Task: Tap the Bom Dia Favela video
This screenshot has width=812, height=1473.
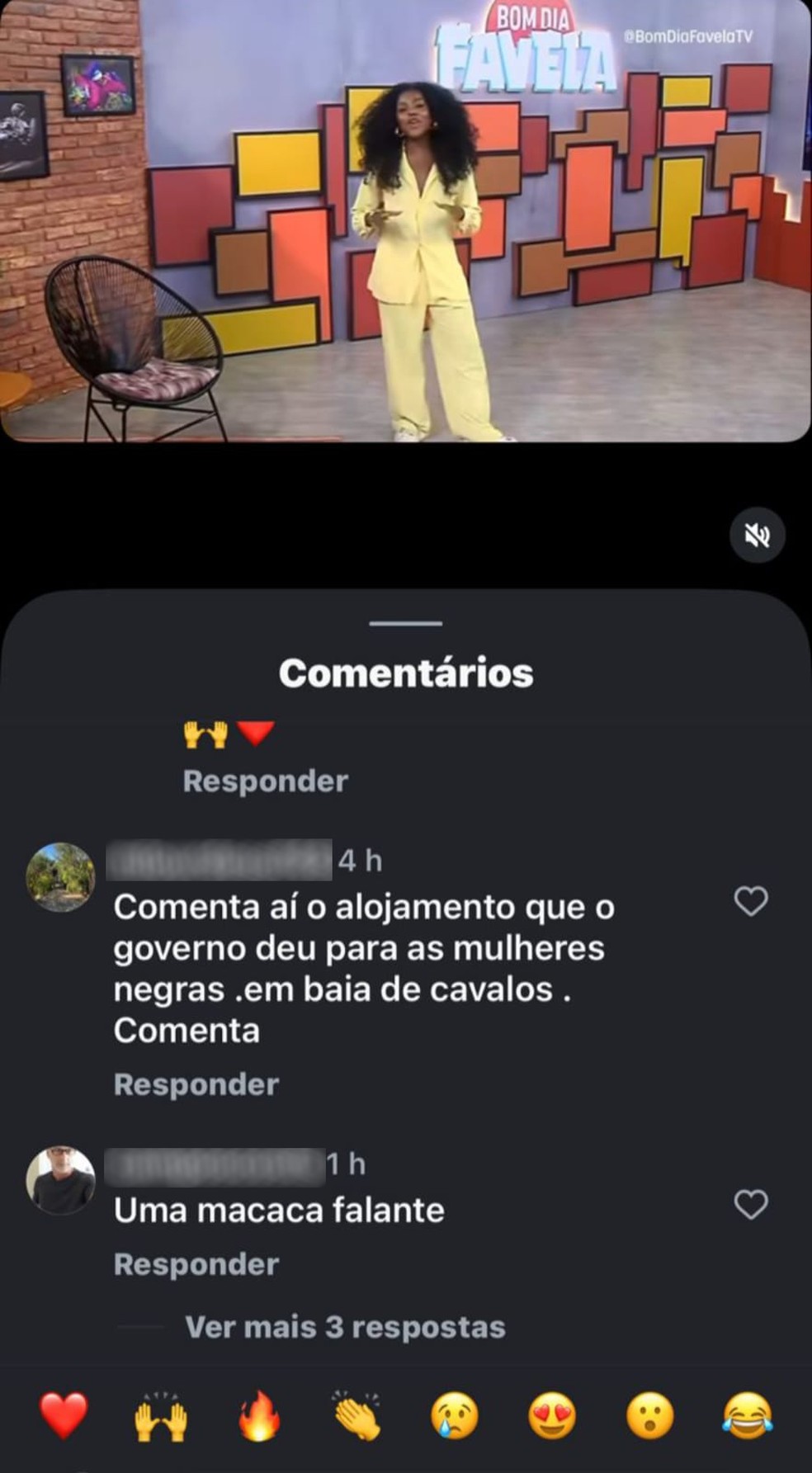Action: pos(406,223)
